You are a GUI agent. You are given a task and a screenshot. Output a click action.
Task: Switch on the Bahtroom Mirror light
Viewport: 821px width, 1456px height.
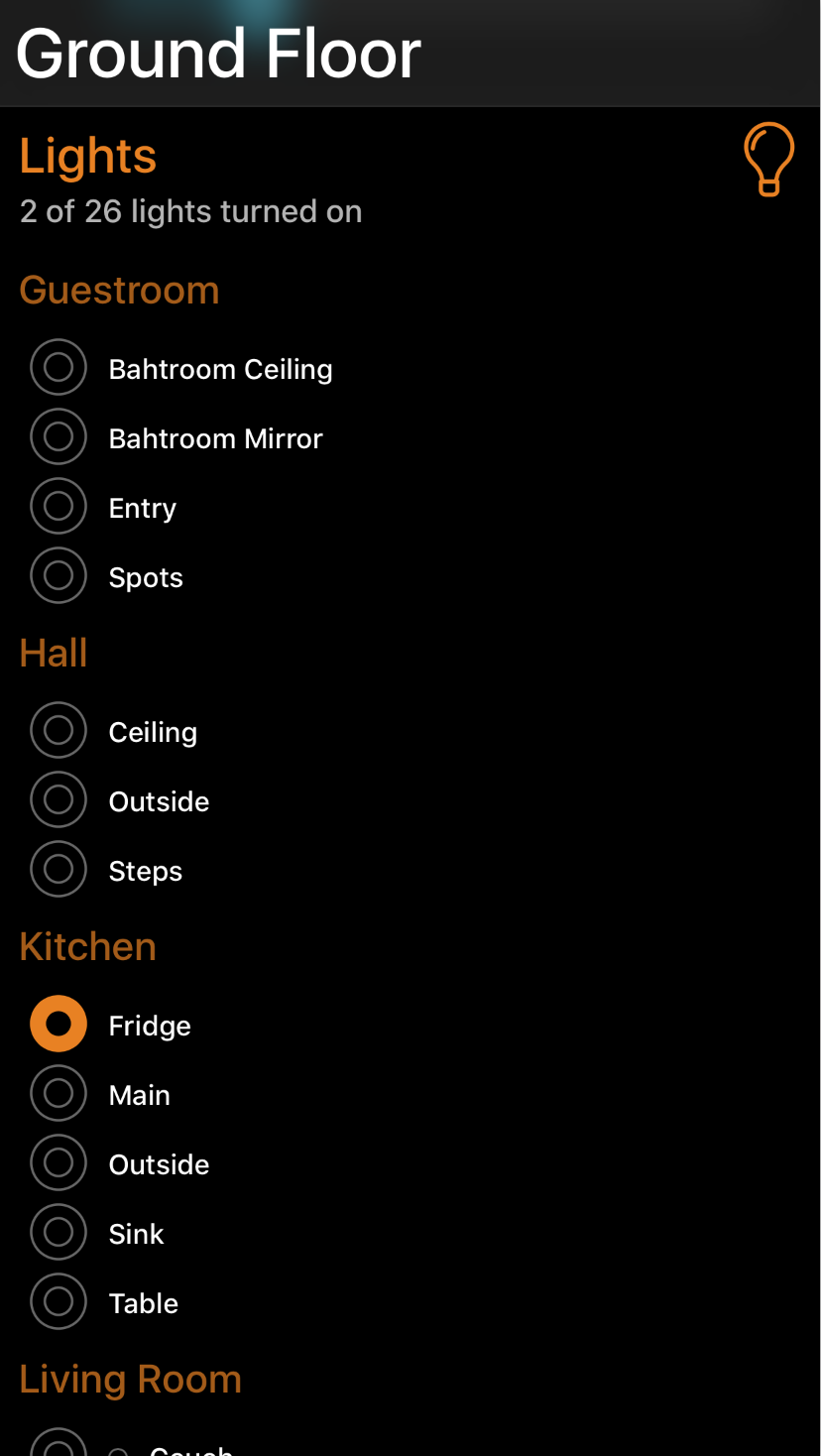pyautogui.click(x=59, y=437)
